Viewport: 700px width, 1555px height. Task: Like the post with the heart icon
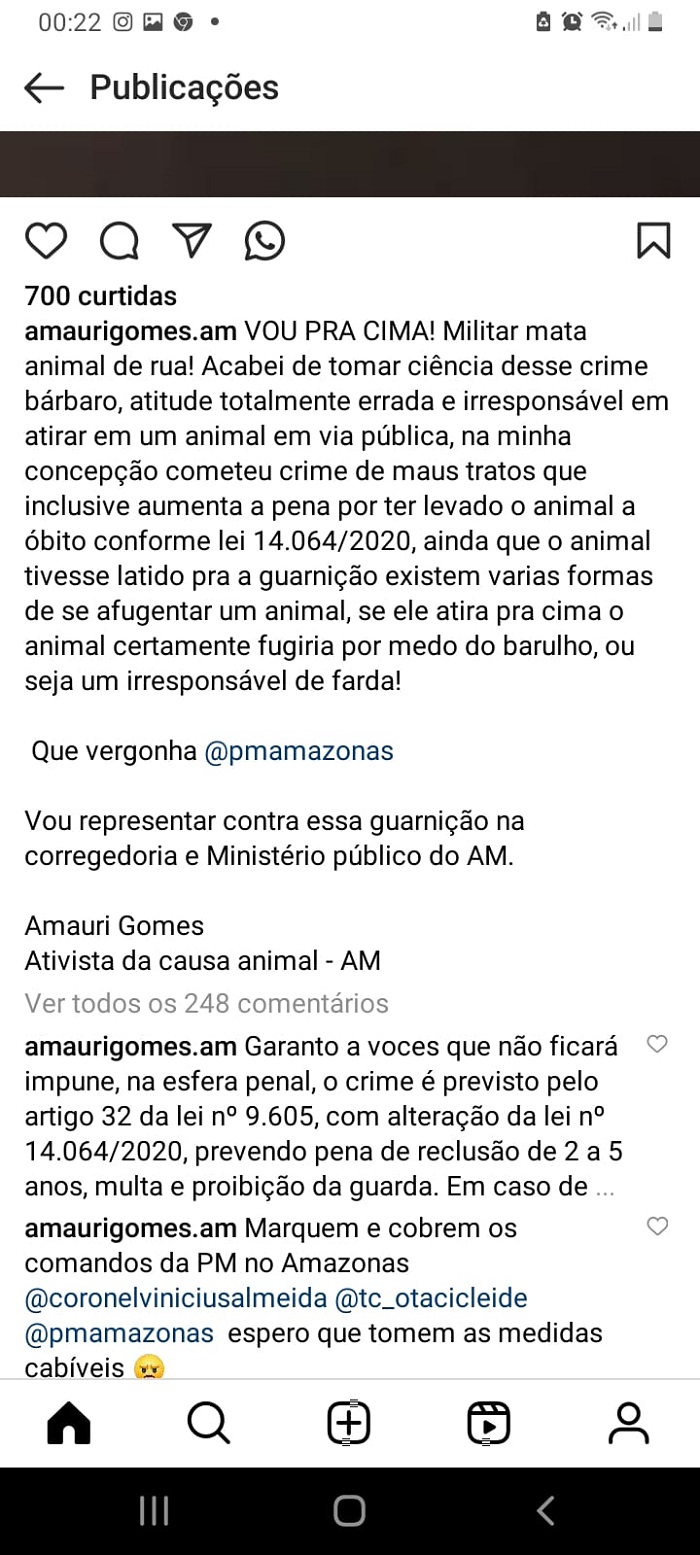pyautogui.click(x=46, y=241)
